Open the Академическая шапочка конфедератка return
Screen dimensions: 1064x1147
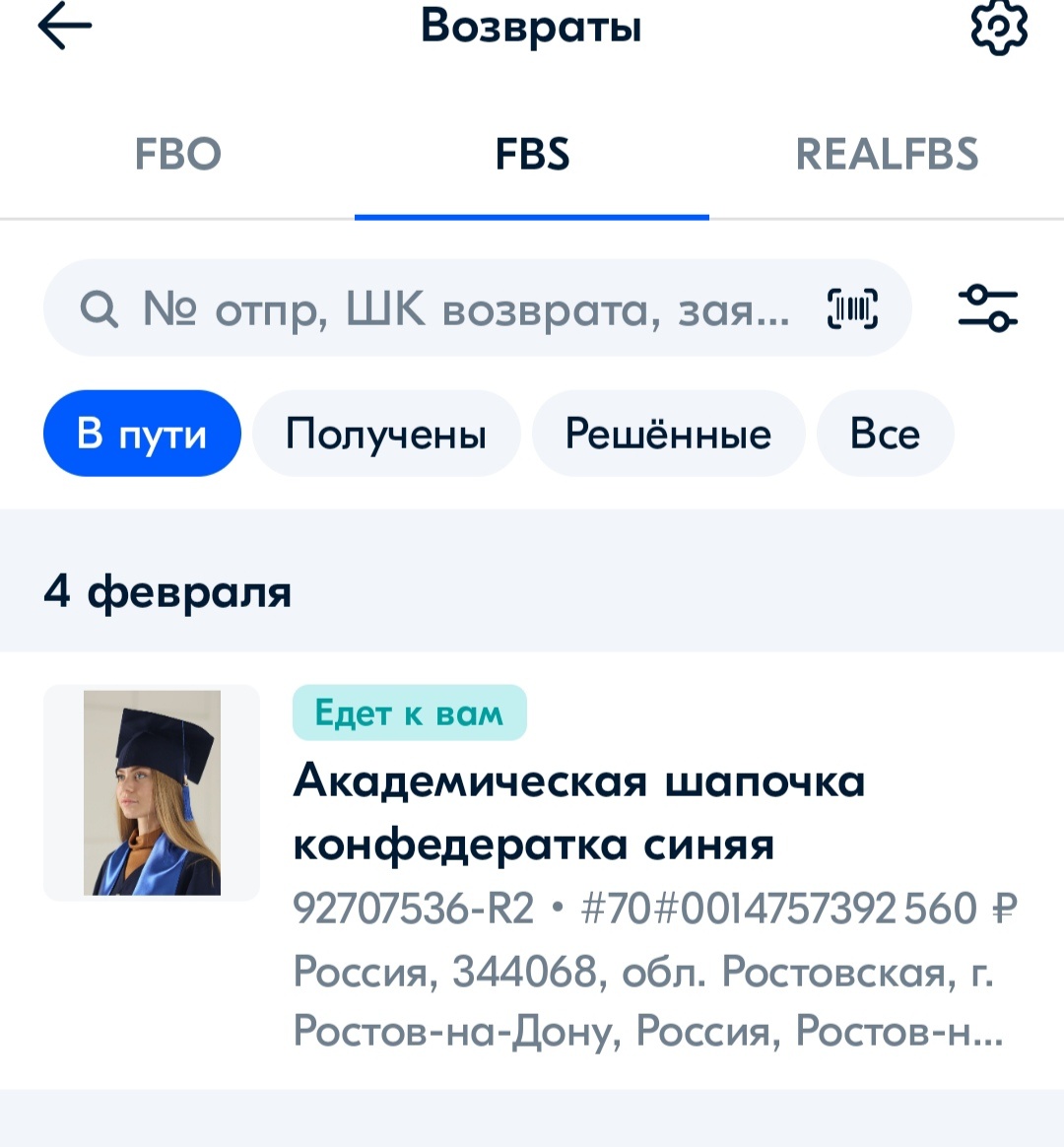[x=579, y=813]
